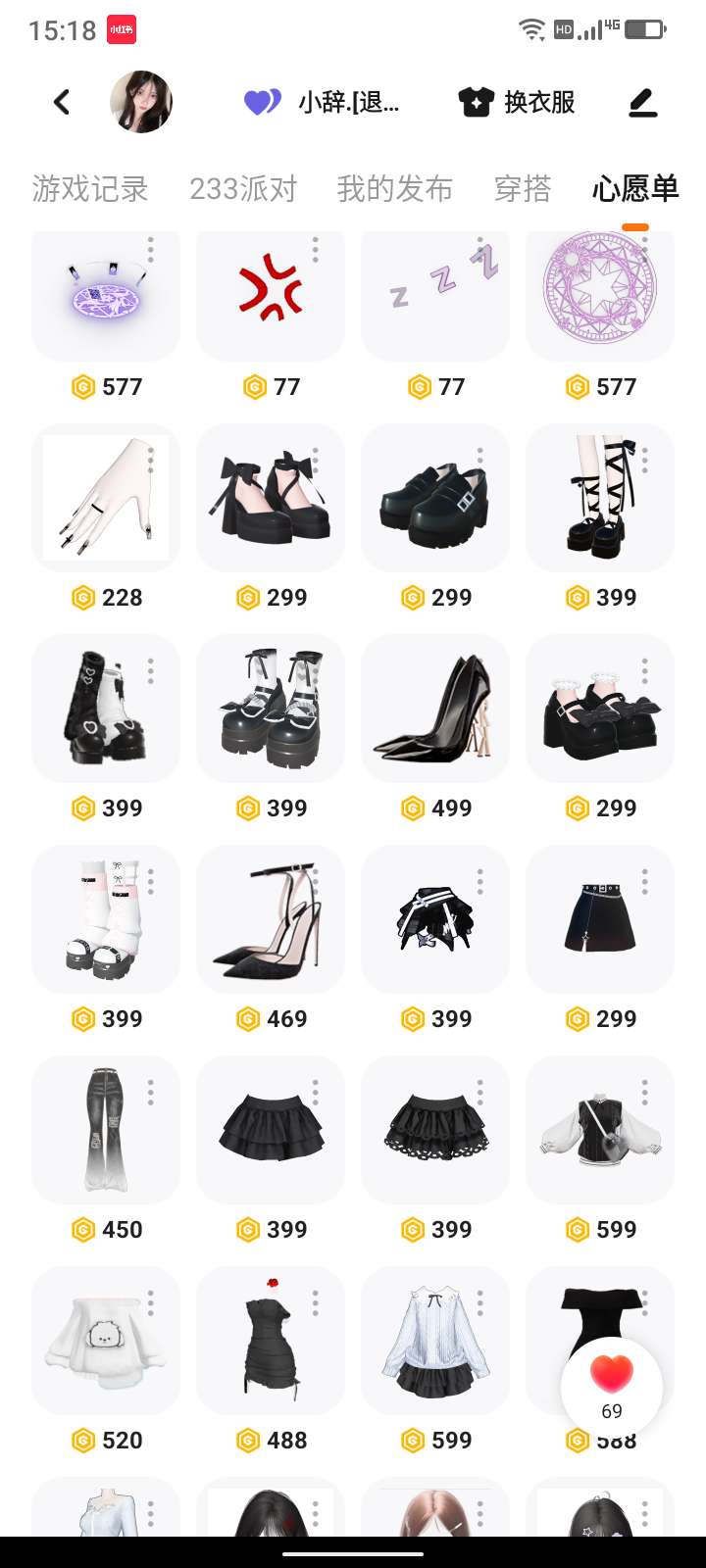View the black stiletto heels priced 499
706x1568 pixels.
pos(435,709)
